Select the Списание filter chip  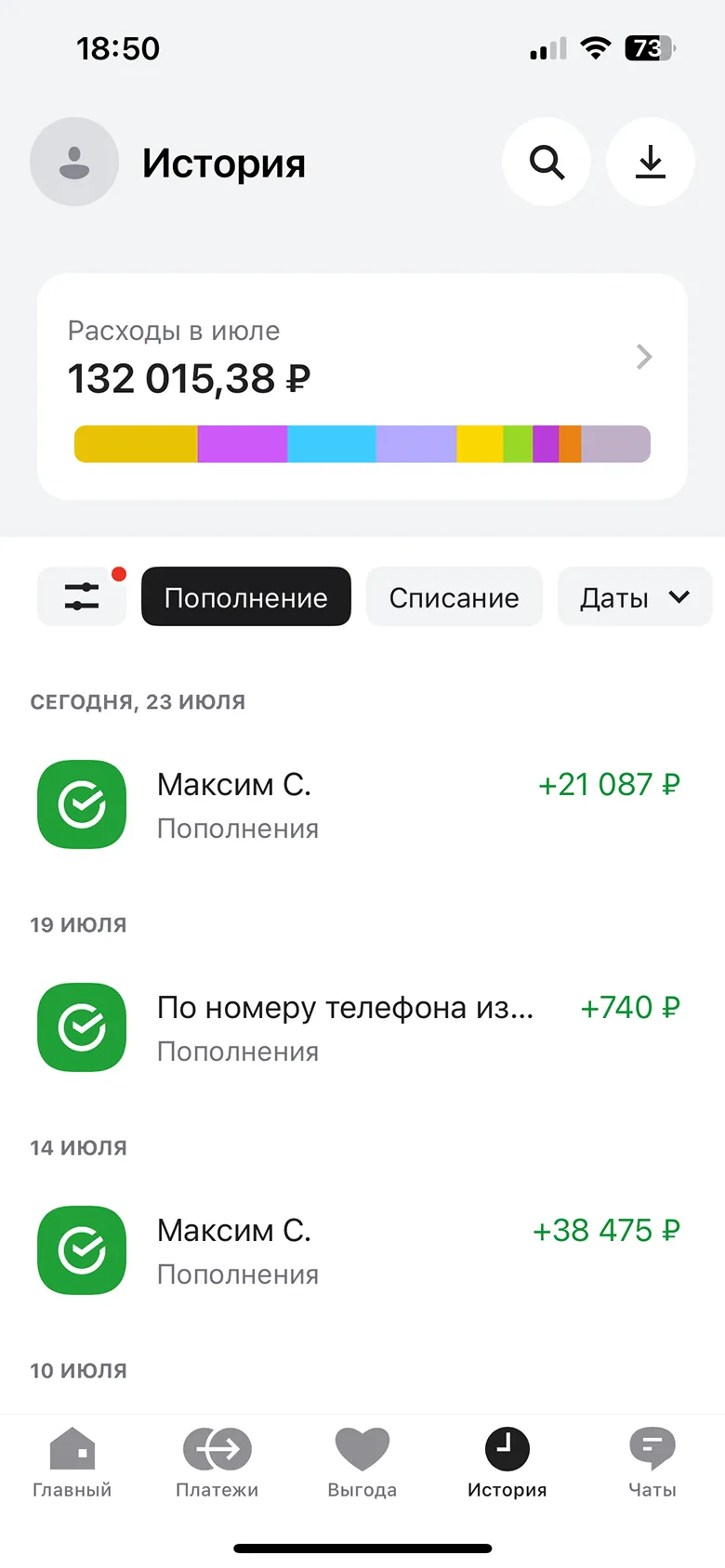pos(454,596)
